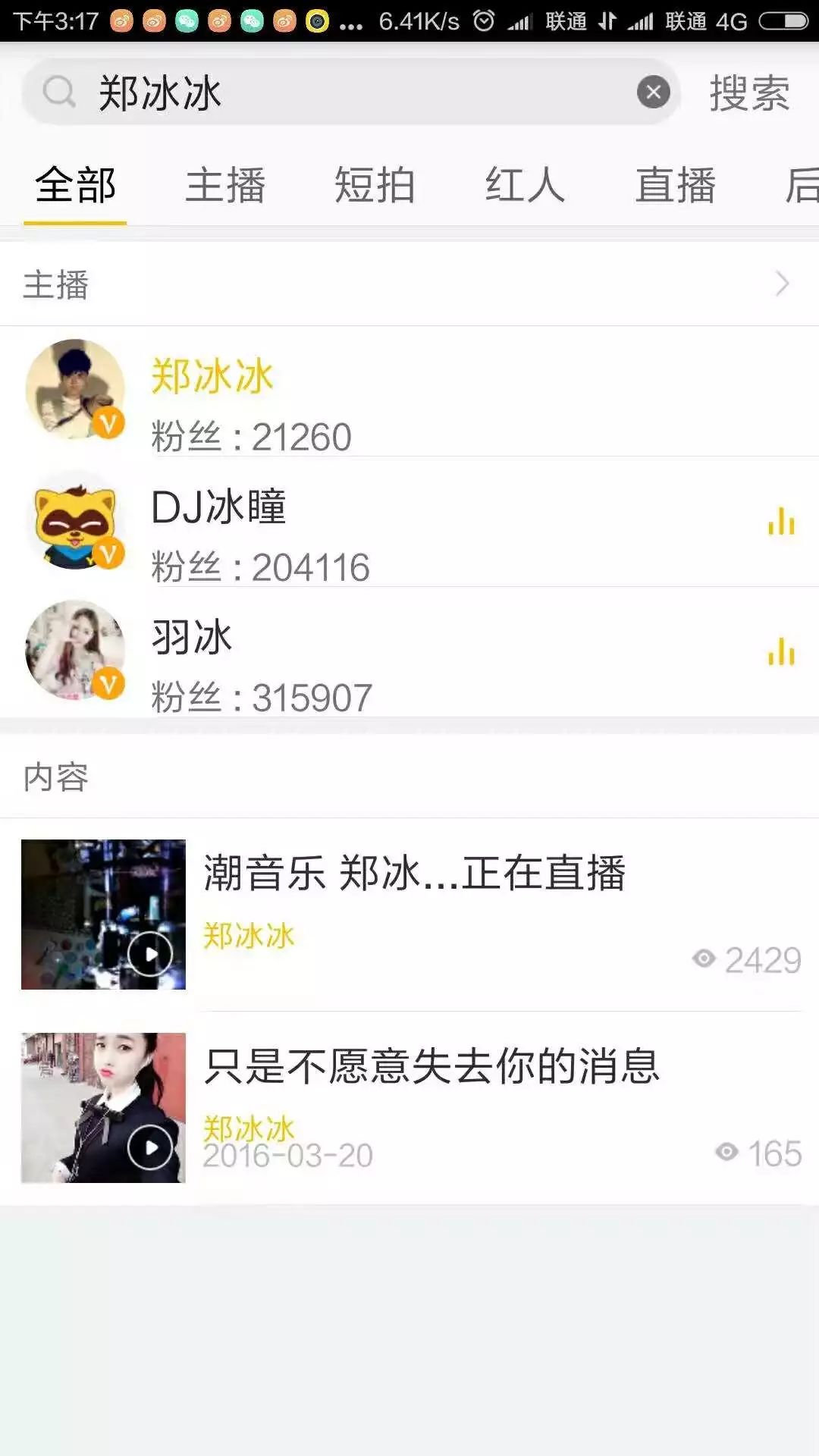The width and height of the screenshot is (819, 1456).
Task: Open the live stream 潮音乐 郑冰...正在直播
Action: click(409, 914)
